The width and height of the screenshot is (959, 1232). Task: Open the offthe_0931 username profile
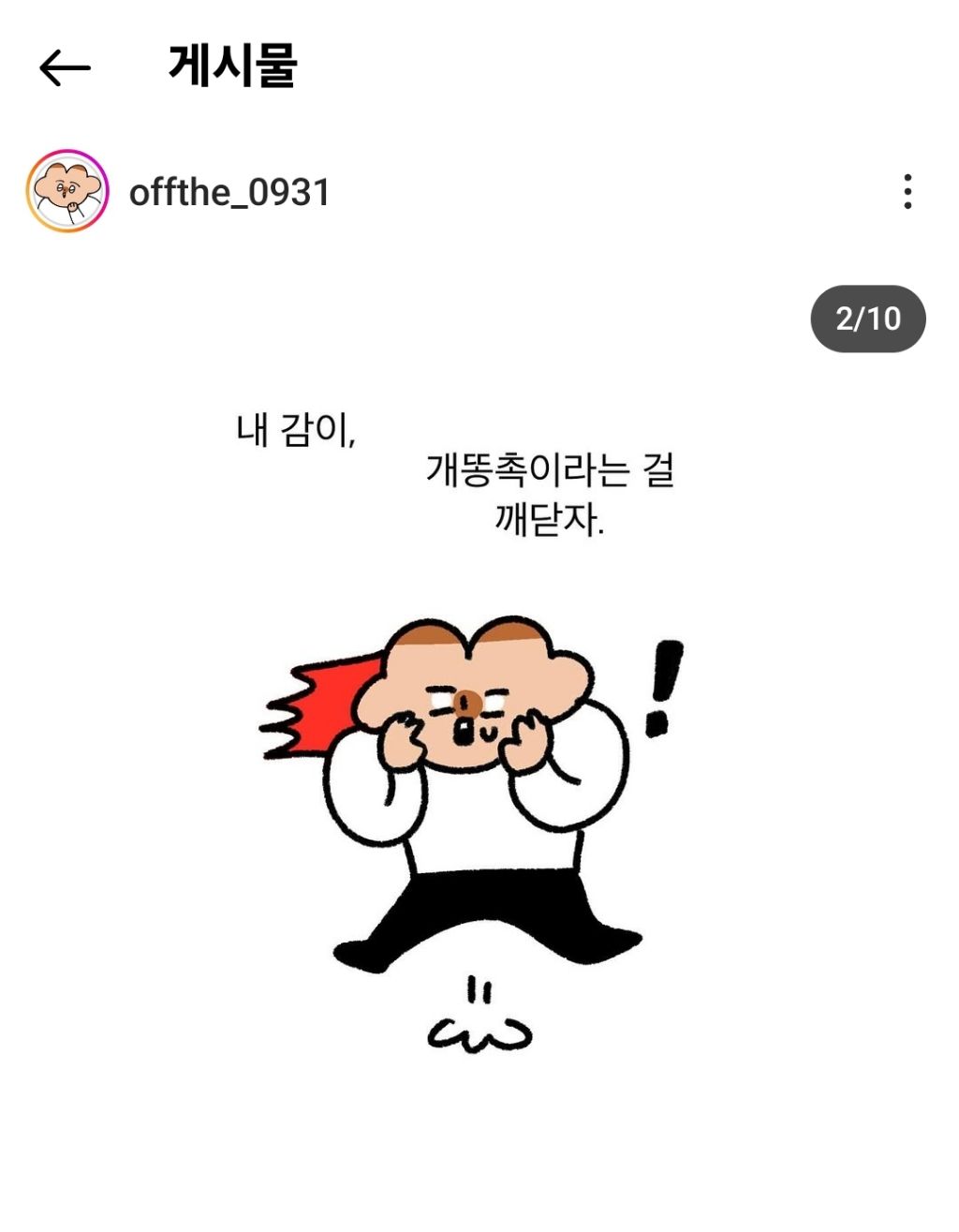click(229, 193)
